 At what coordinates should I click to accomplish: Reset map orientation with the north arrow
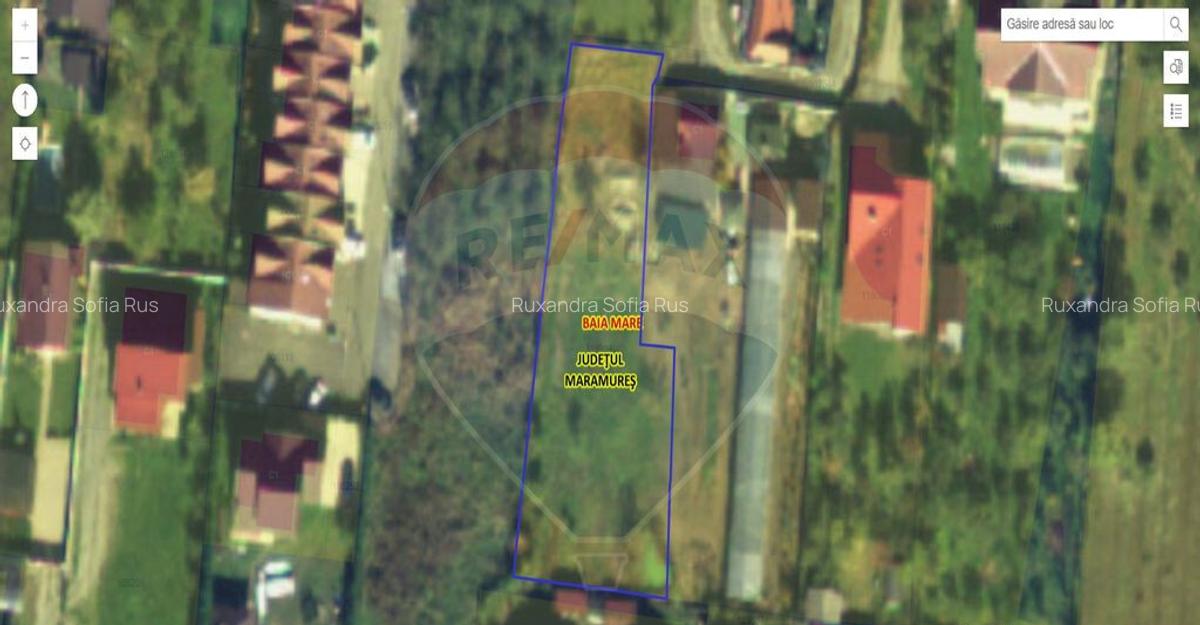[25, 101]
